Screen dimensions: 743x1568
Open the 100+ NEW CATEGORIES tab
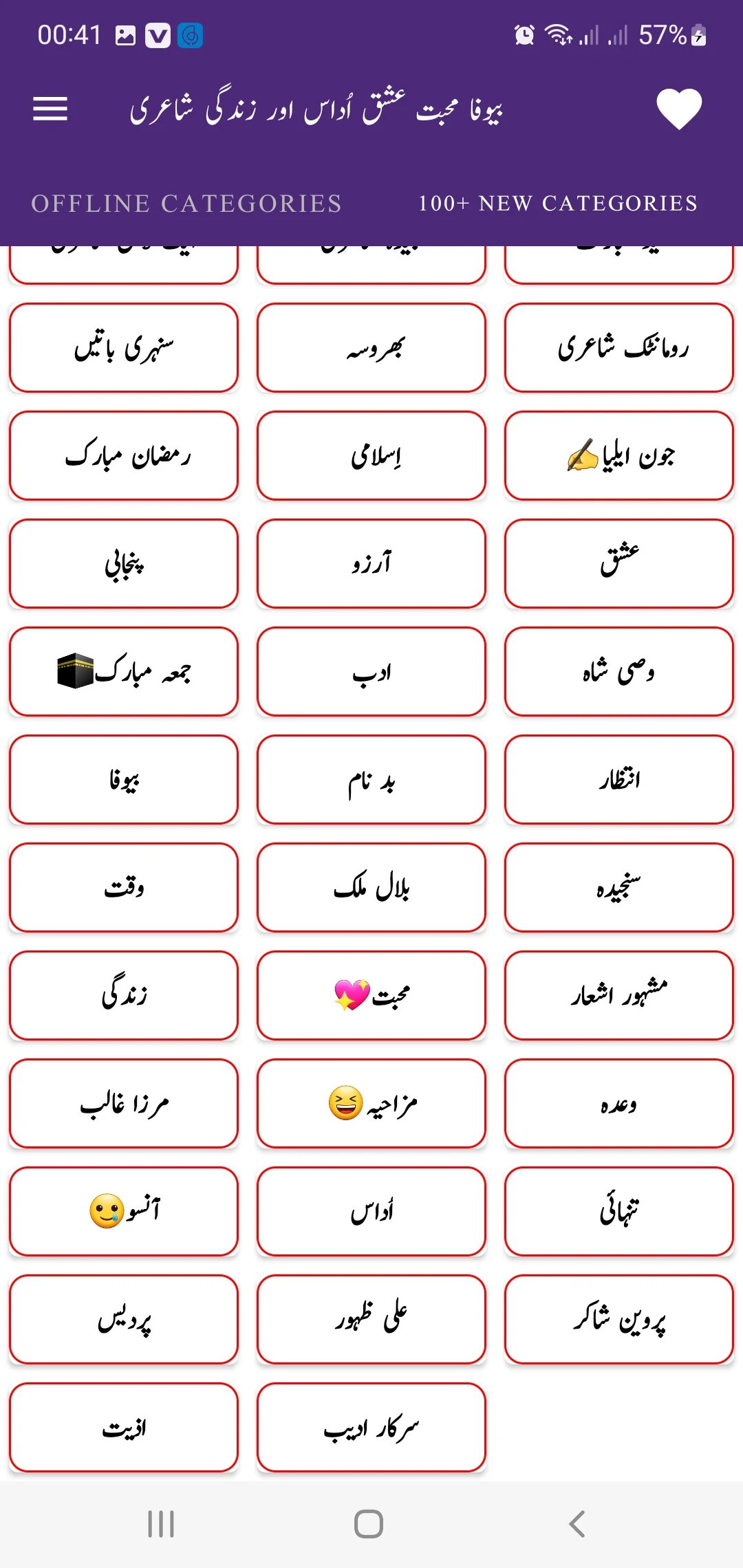(557, 204)
